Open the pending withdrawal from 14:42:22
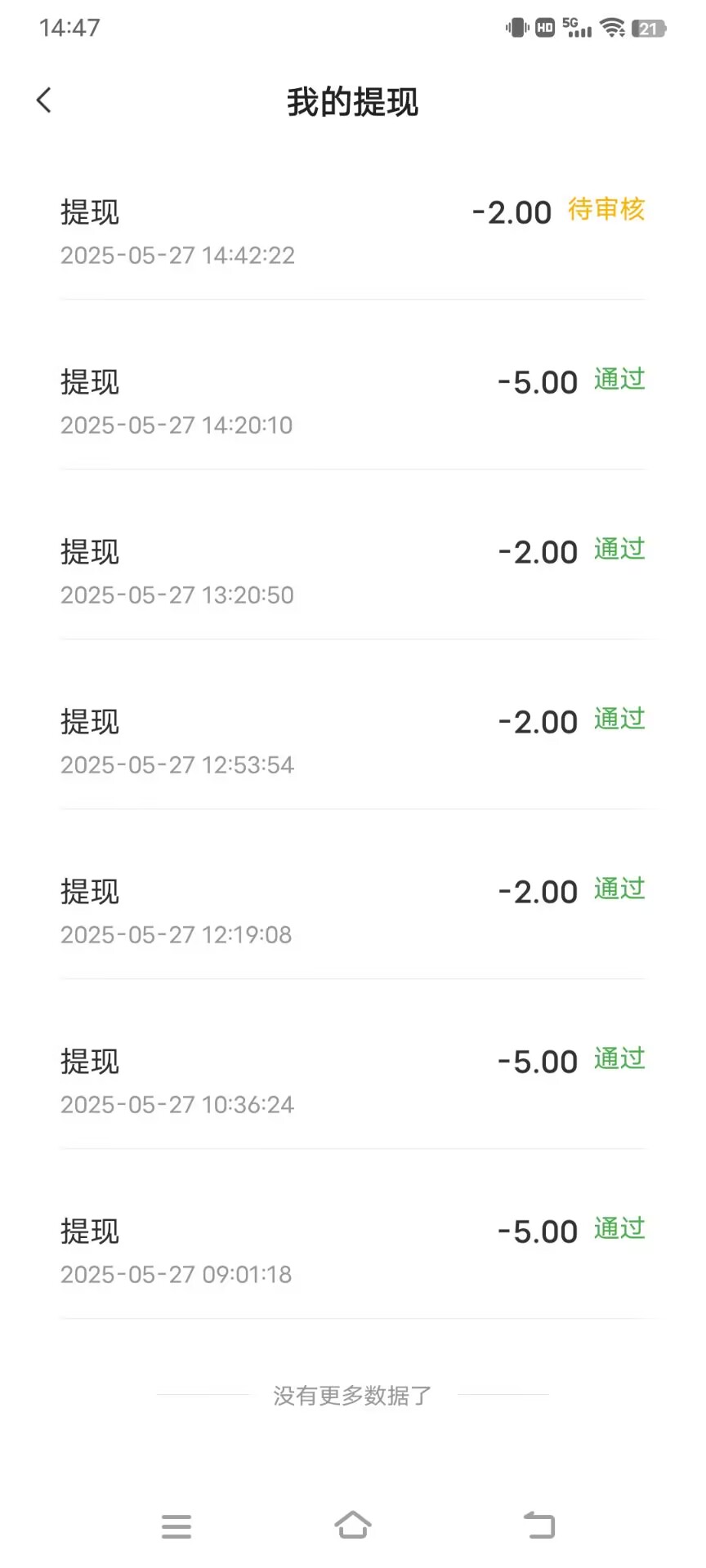706x1568 pixels. tap(353, 233)
